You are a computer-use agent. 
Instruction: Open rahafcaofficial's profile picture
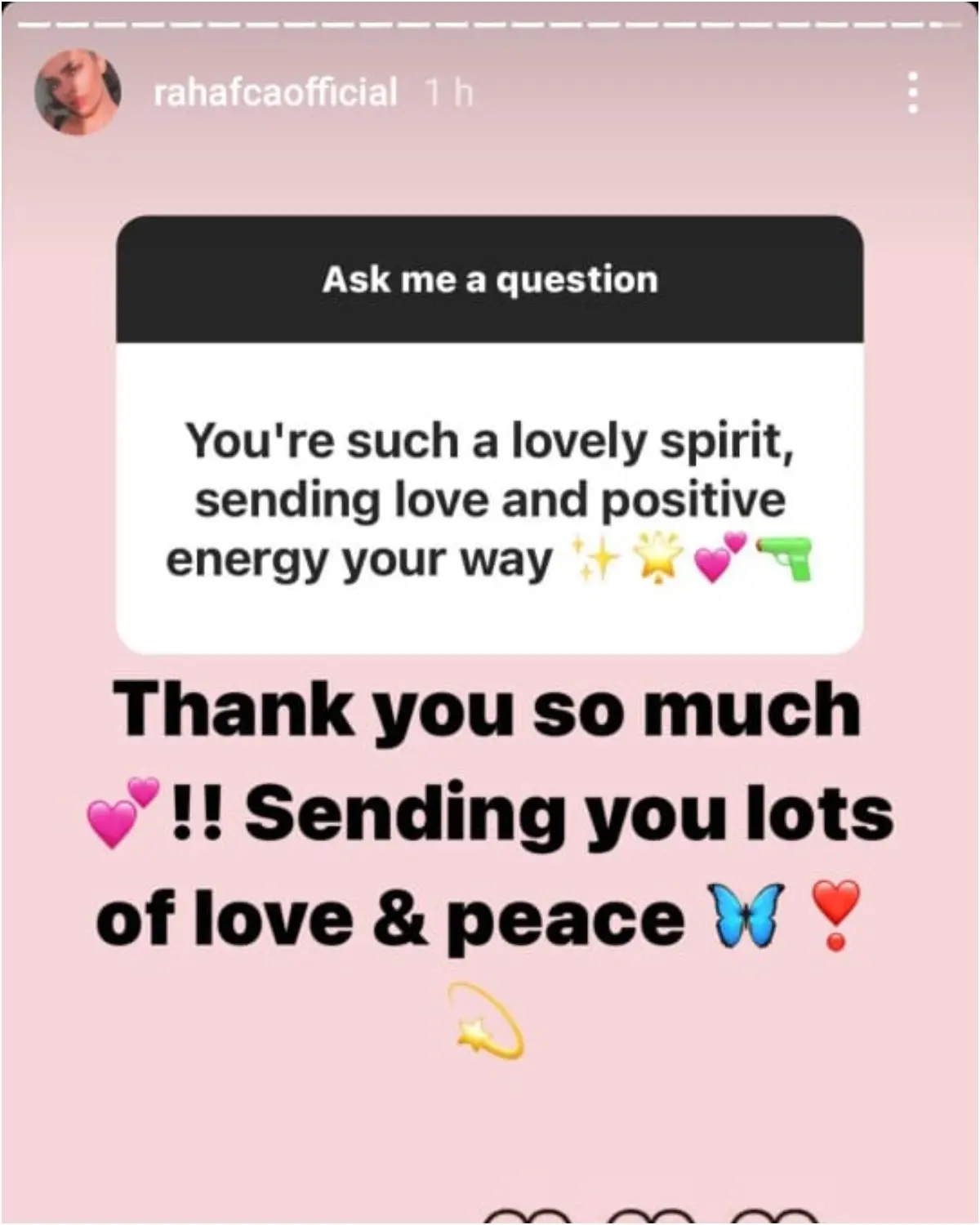(x=78, y=91)
